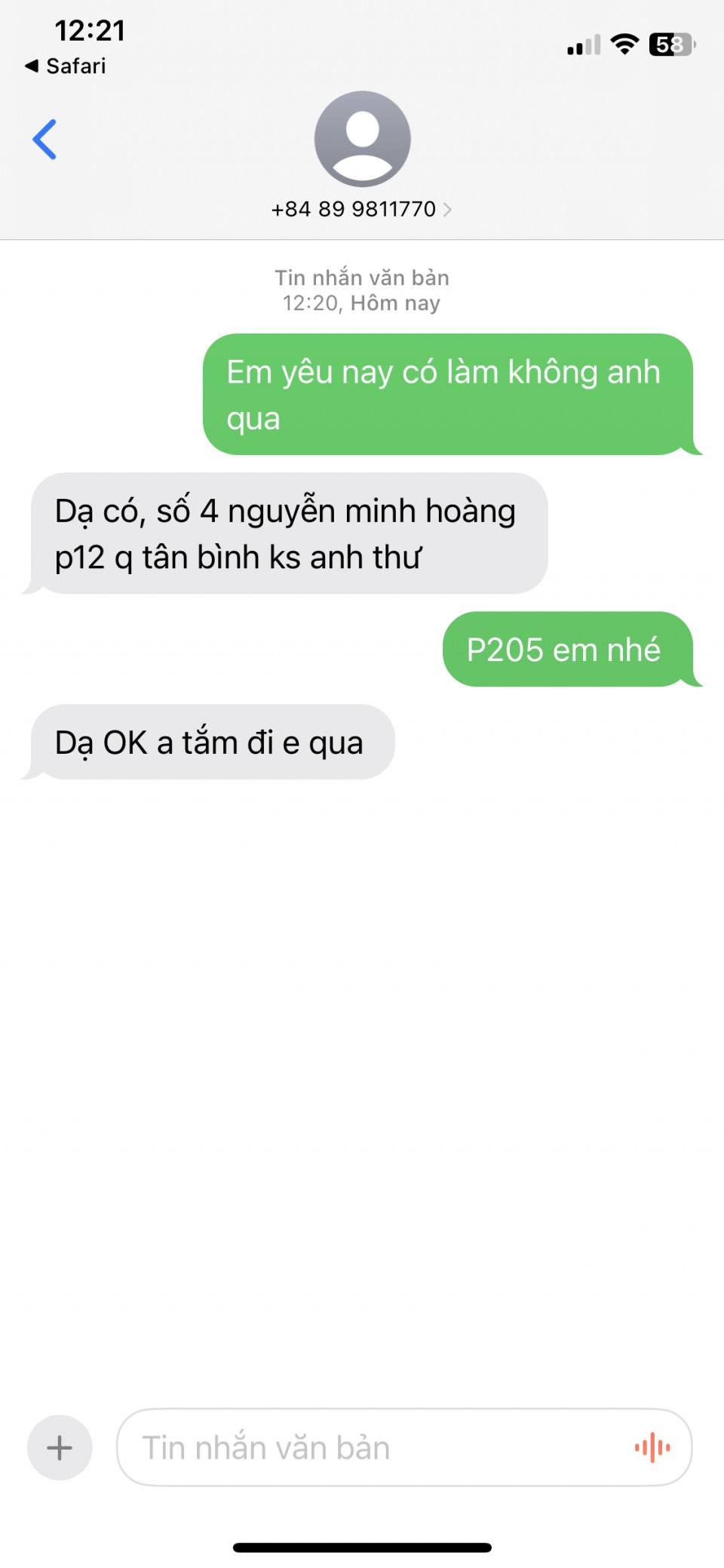This screenshot has height=1568, width=724.
Task: Return to Safari from status bar
Action: click(65, 66)
